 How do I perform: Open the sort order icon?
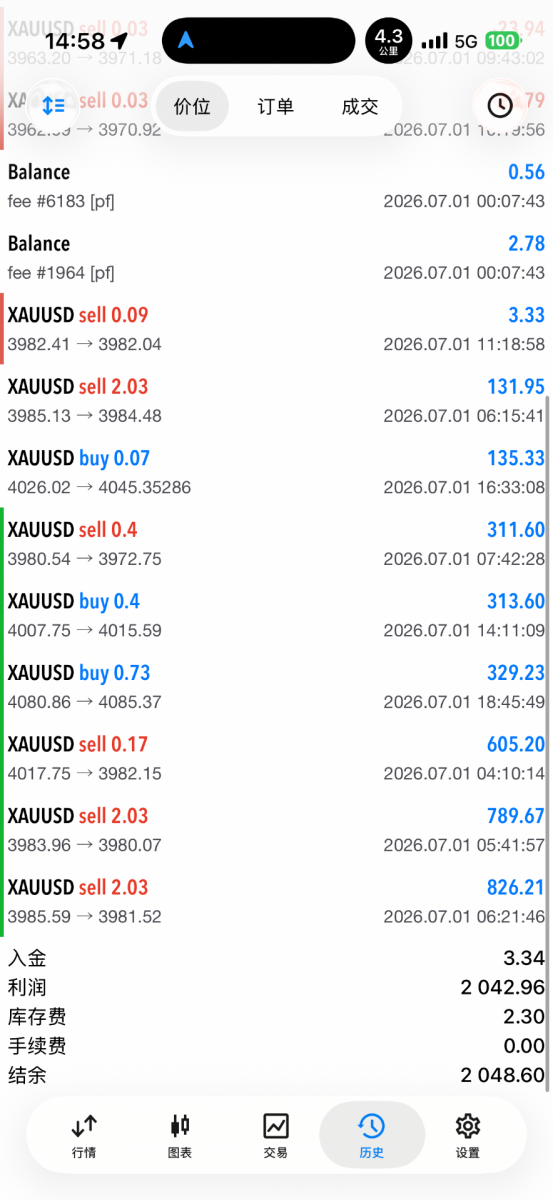pos(53,105)
